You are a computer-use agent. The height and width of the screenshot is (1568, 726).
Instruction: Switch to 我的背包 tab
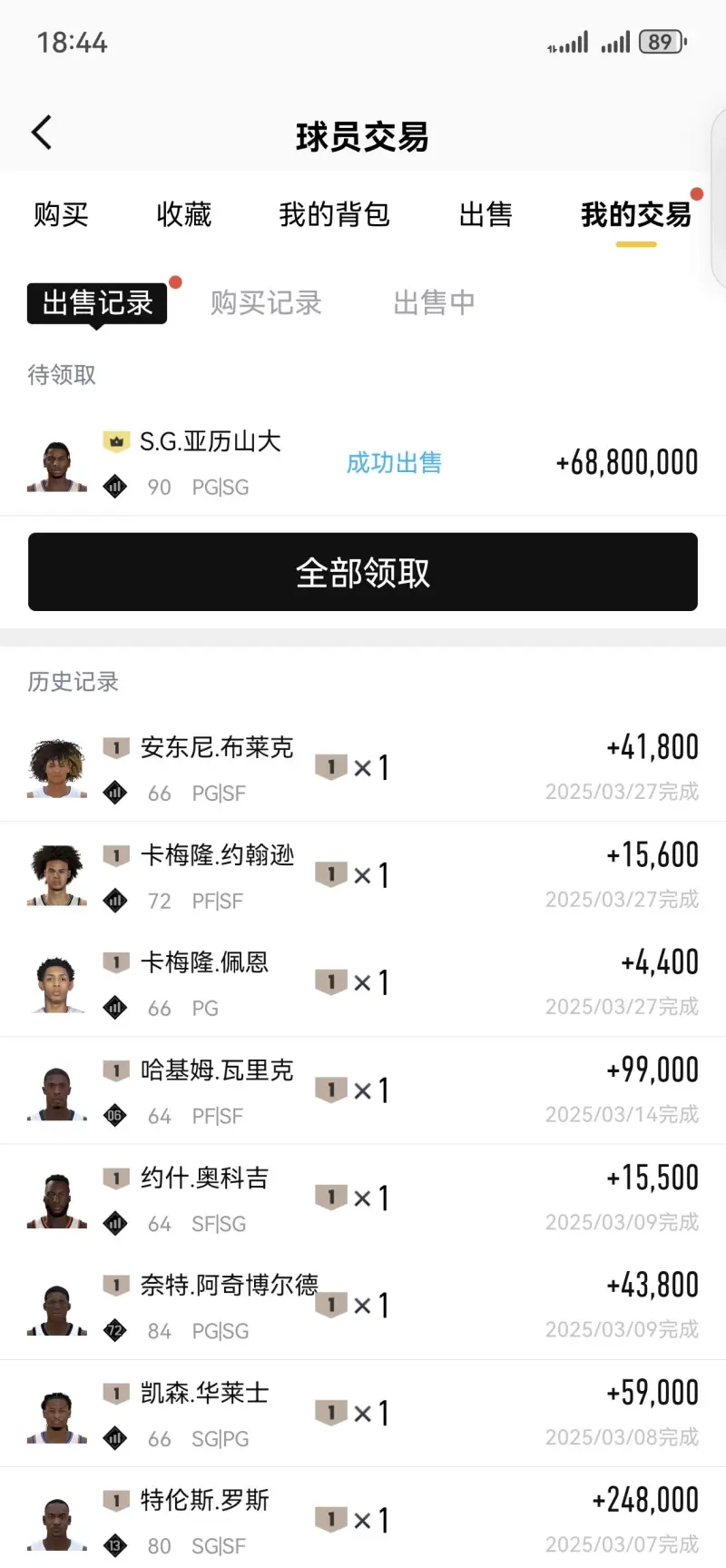click(334, 215)
